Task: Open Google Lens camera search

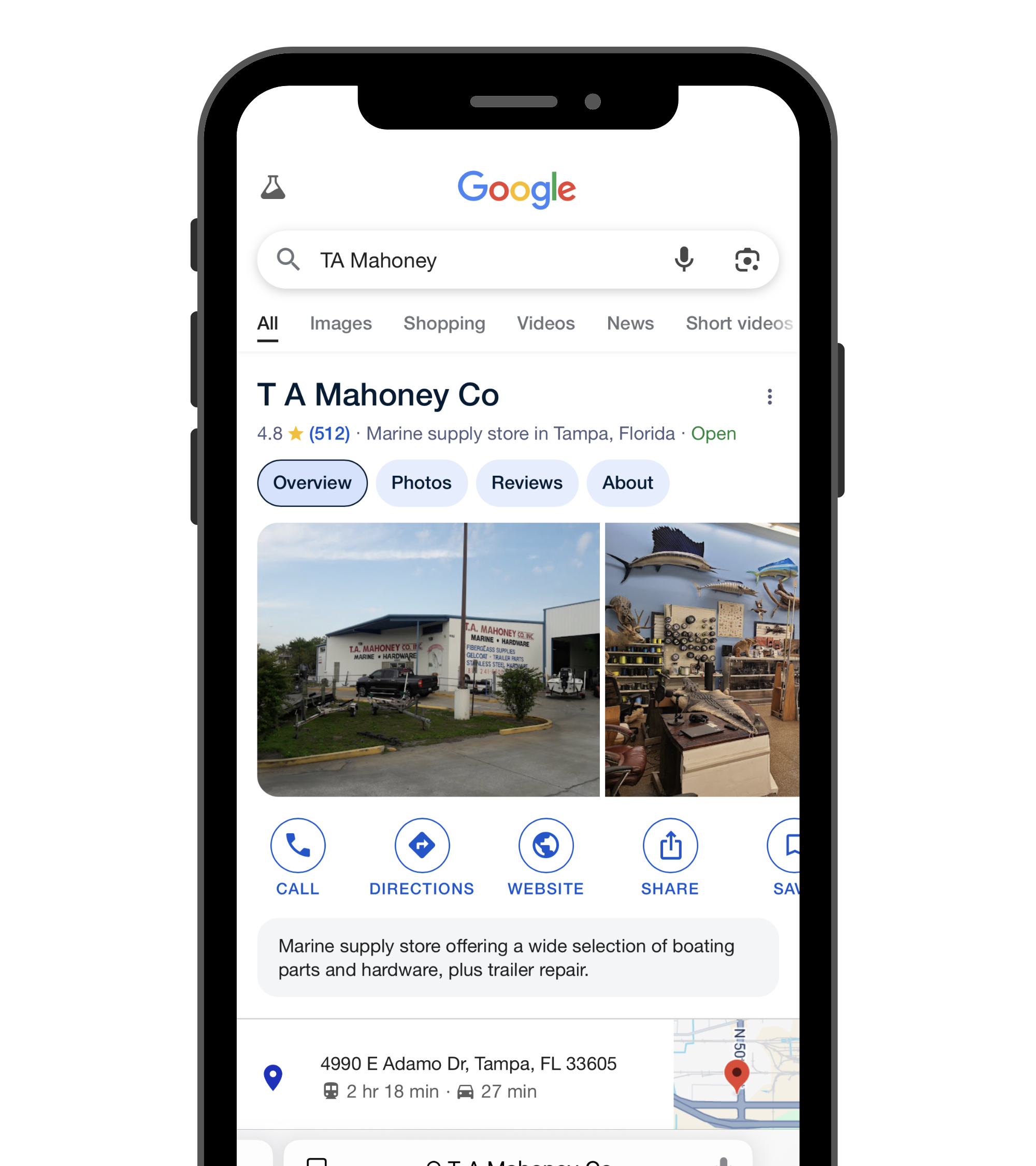Action: [746, 260]
